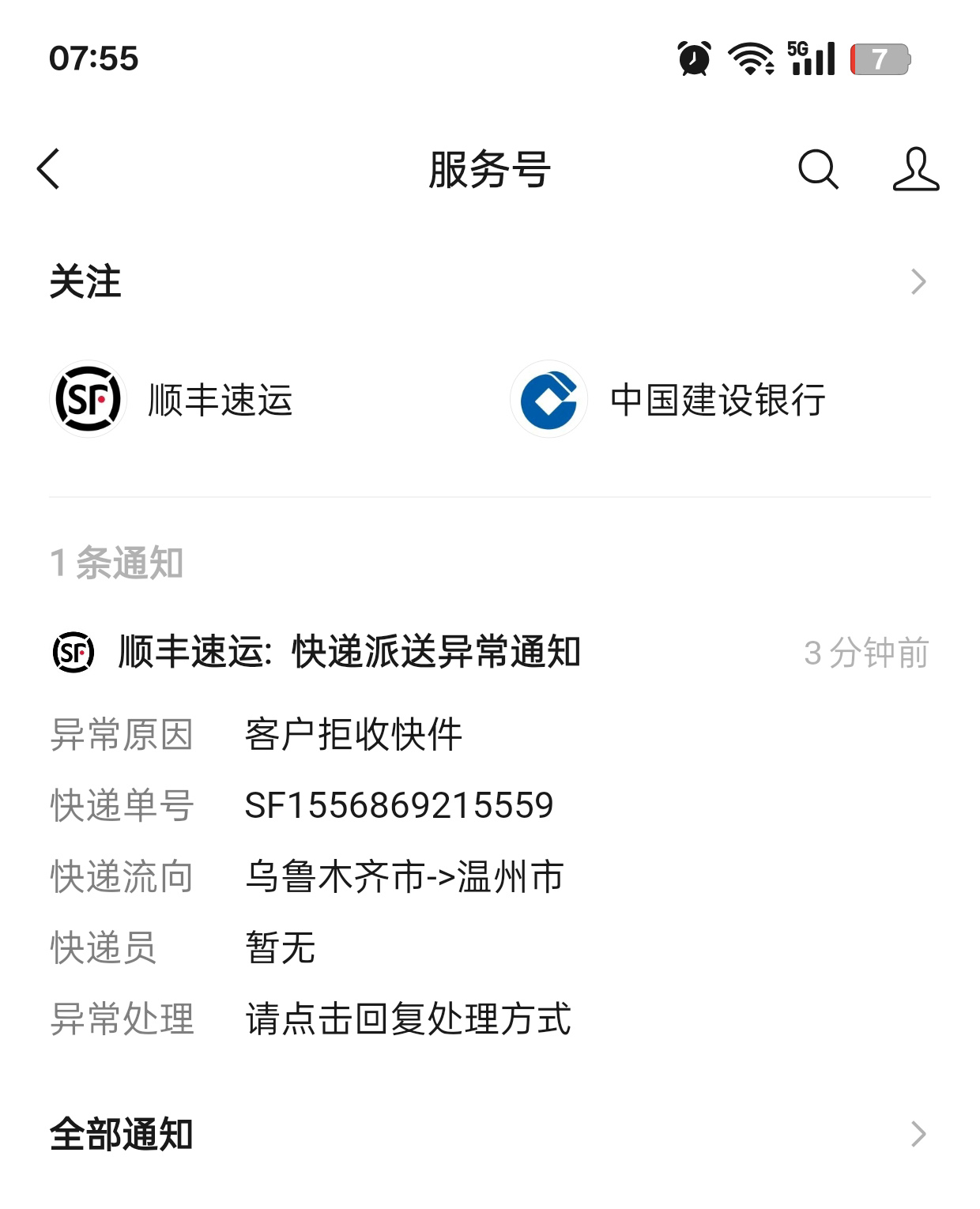Open the 中国建设银行 service account
This screenshot has width=980, height=1209.
coord(669,400)
